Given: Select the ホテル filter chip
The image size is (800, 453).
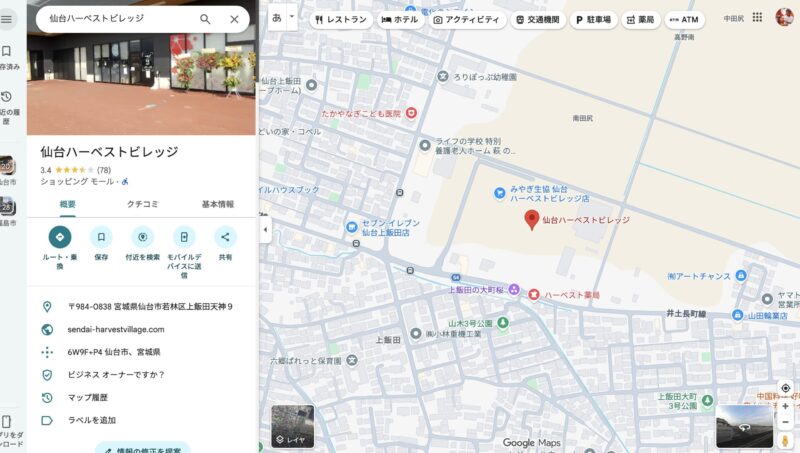Looking at the screenshot, I should 399,19.
